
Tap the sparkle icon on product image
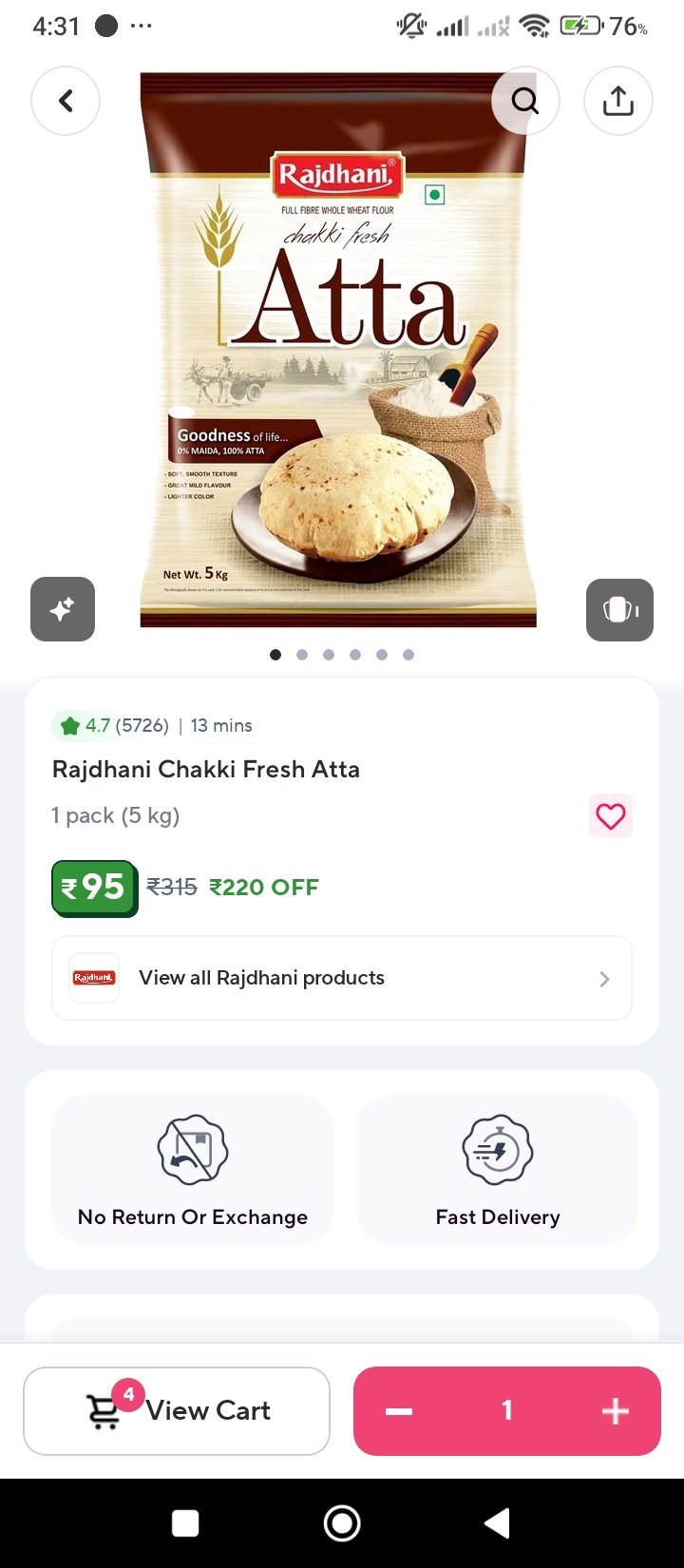pyautogui.click(x=63, y=609)
